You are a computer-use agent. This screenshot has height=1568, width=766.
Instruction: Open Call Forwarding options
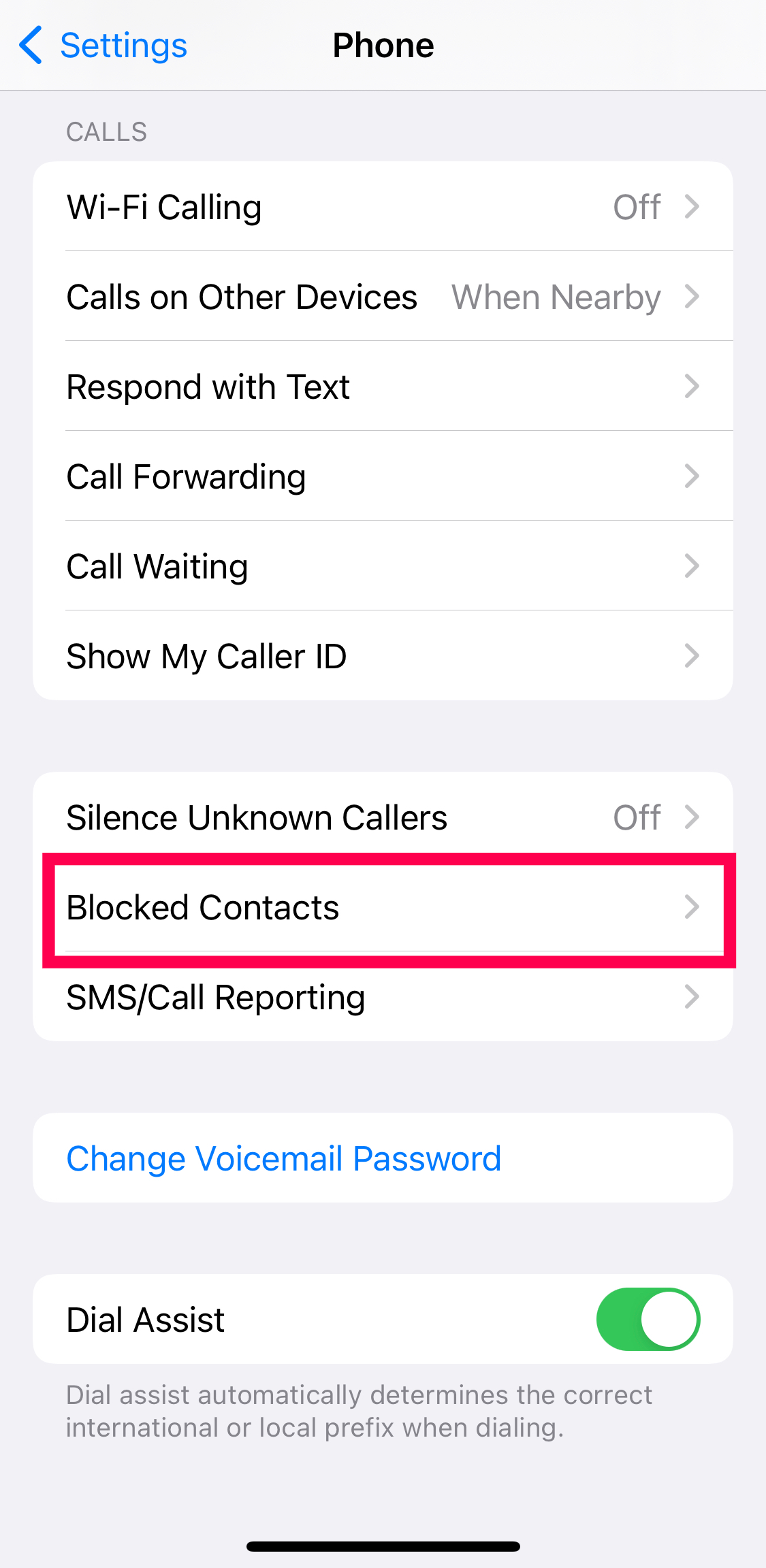coord(383,476)
